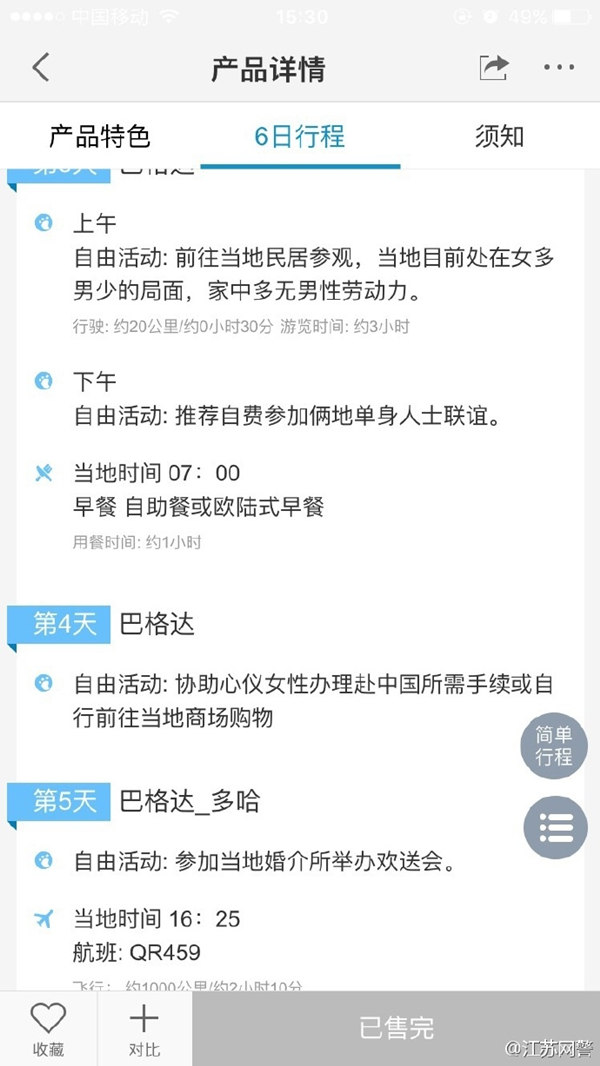Add this product to 对比

pos(145,1028)
